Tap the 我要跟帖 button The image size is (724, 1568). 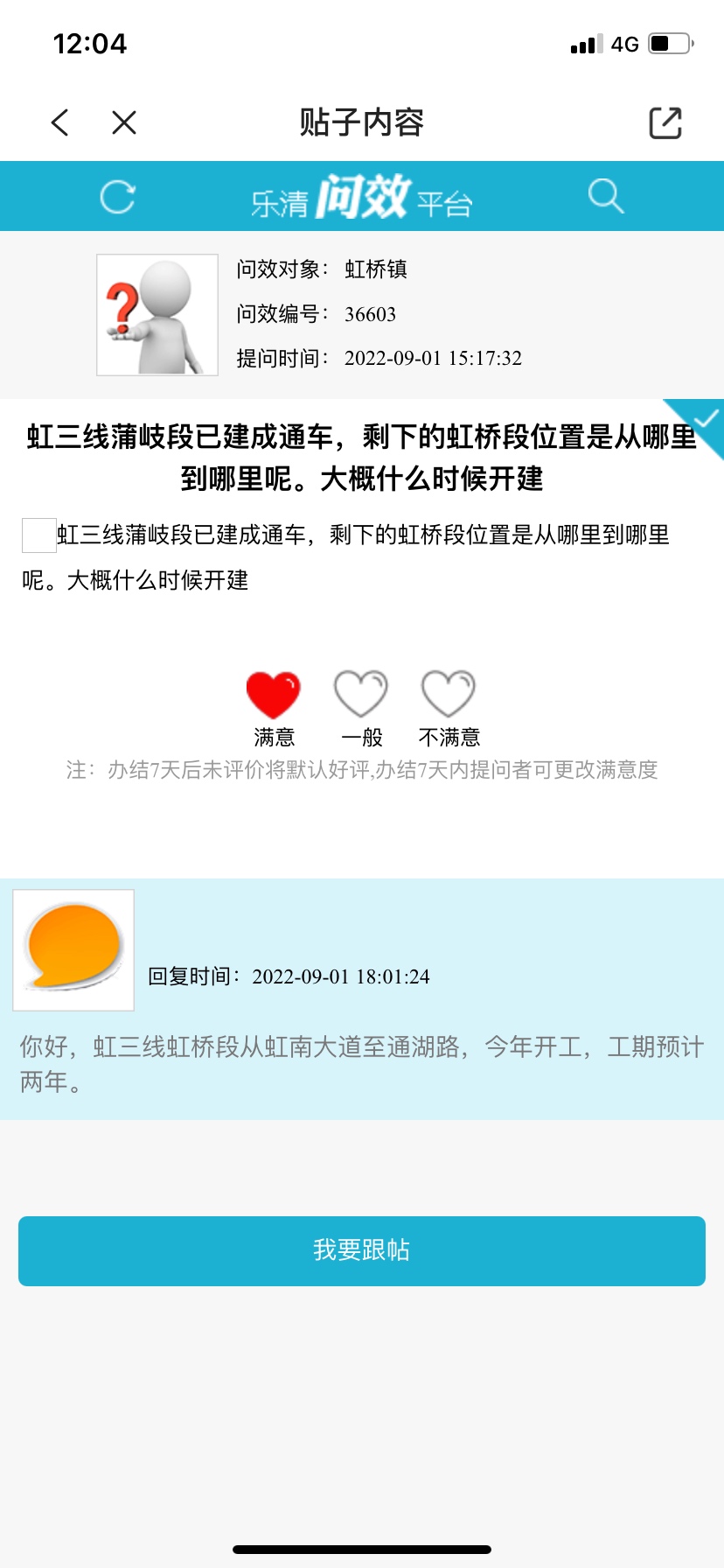[x=362, y=1250]
